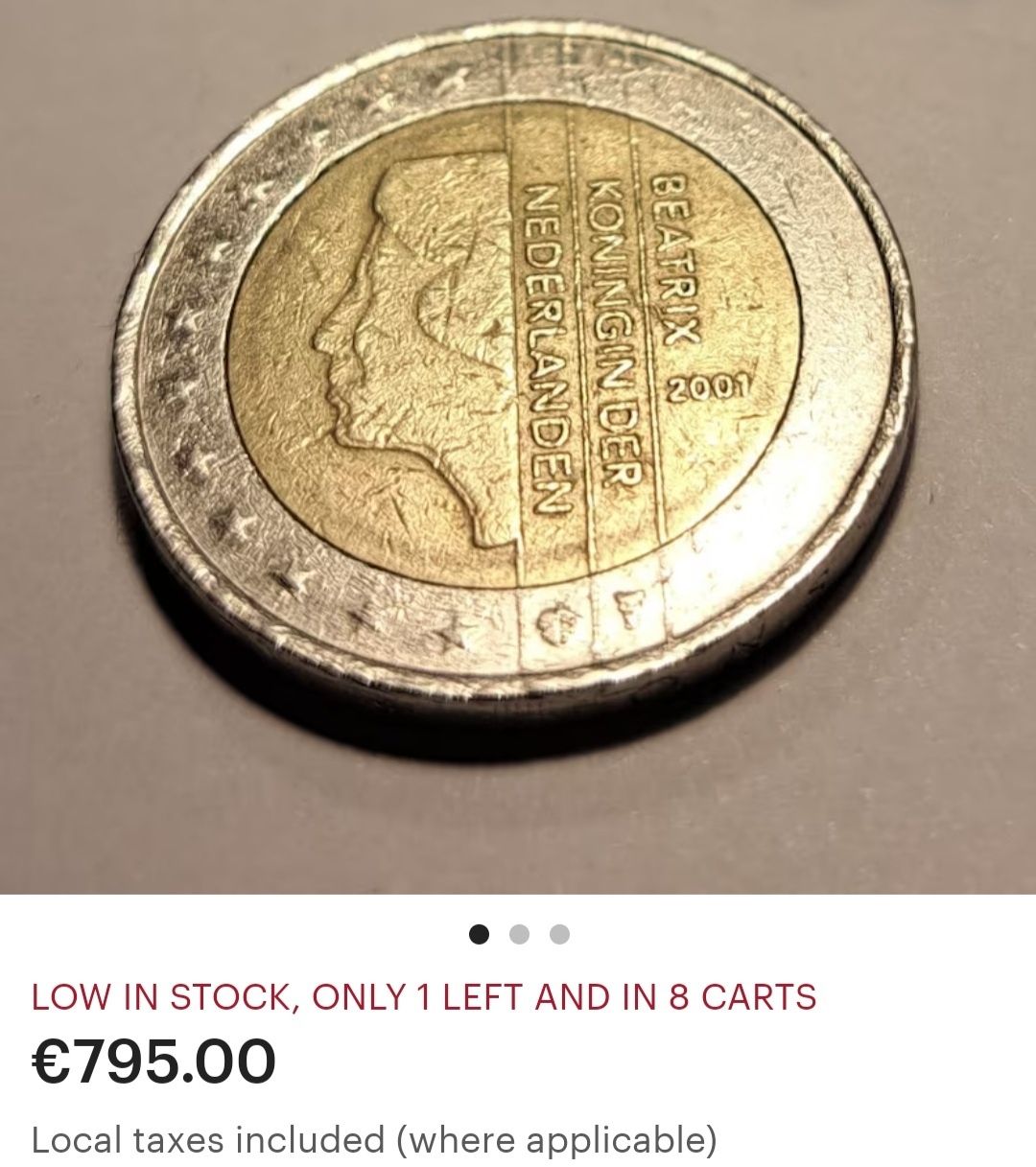
Task: Jump to the second photo indicator dot
Action: click(x=519, y=934)
